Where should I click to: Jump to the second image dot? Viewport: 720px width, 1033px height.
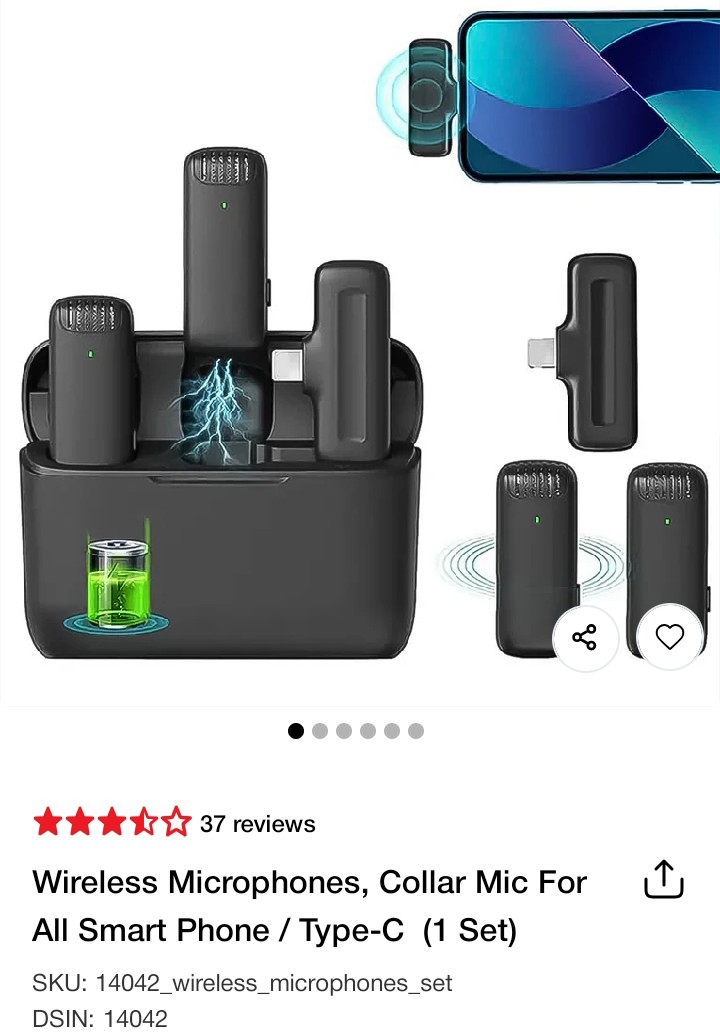320,731
